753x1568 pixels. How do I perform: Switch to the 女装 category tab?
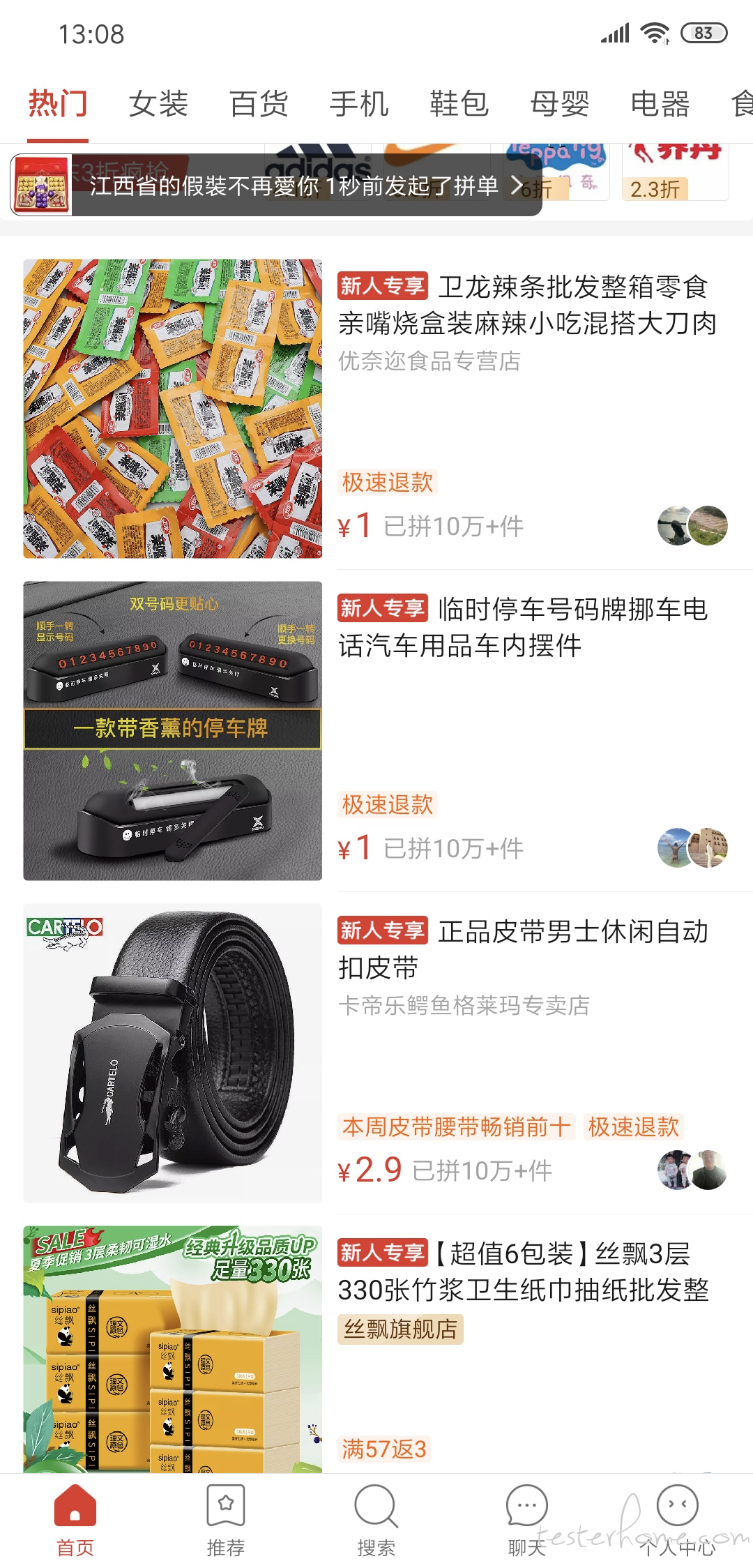158,104
